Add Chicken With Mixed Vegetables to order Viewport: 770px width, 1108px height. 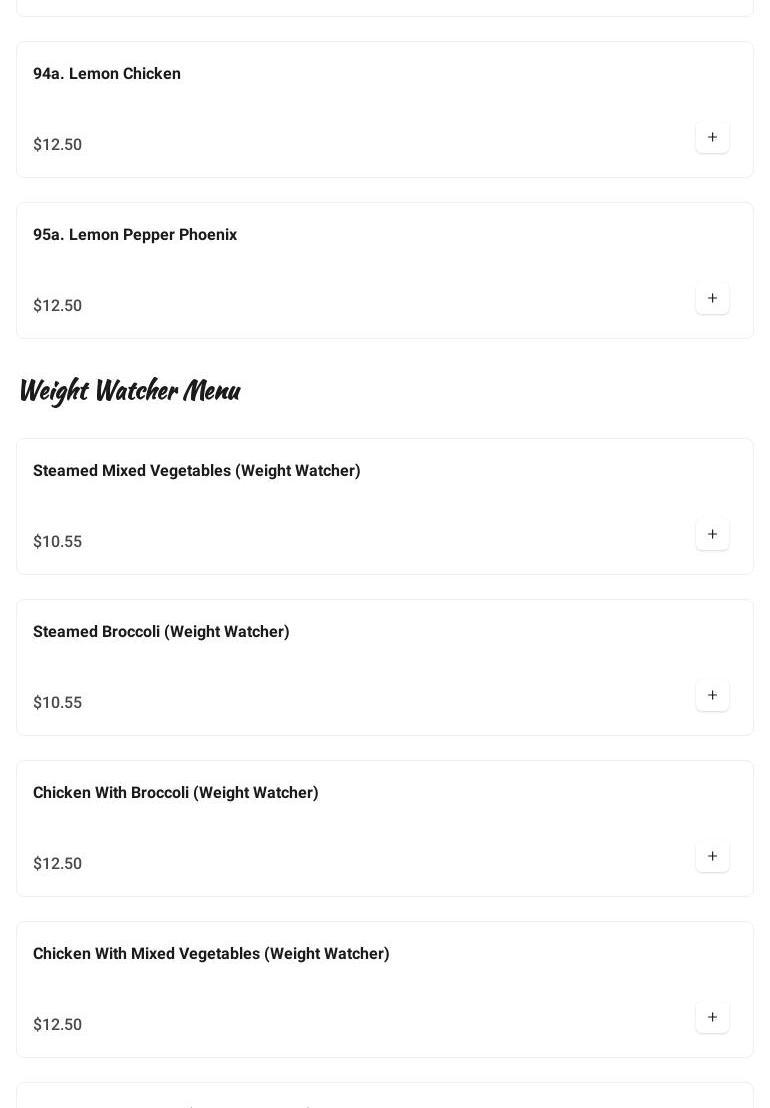(712, 1017)
